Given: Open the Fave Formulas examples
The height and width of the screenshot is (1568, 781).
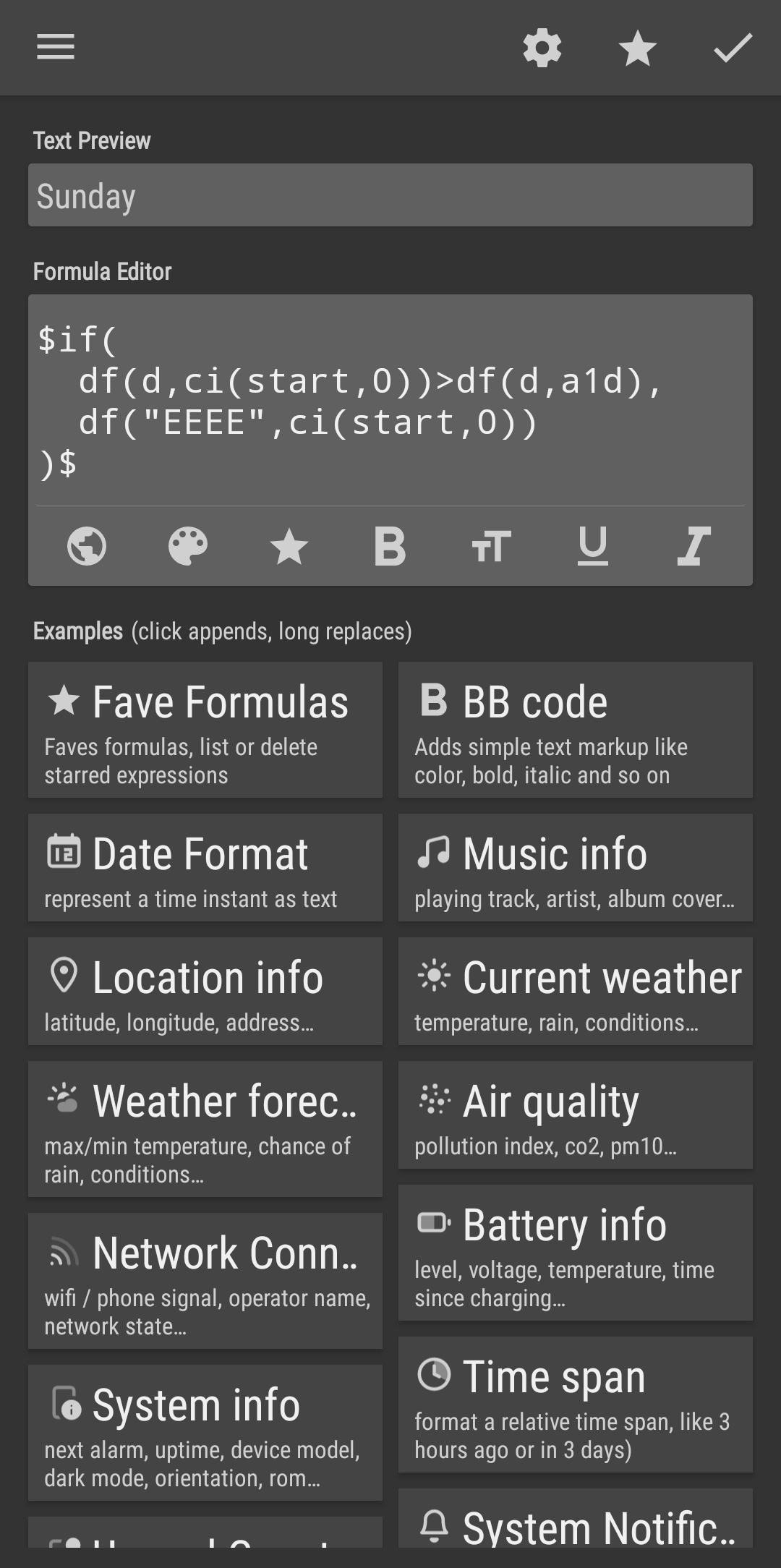Looking at the screenshot, I should coord(205,730).
